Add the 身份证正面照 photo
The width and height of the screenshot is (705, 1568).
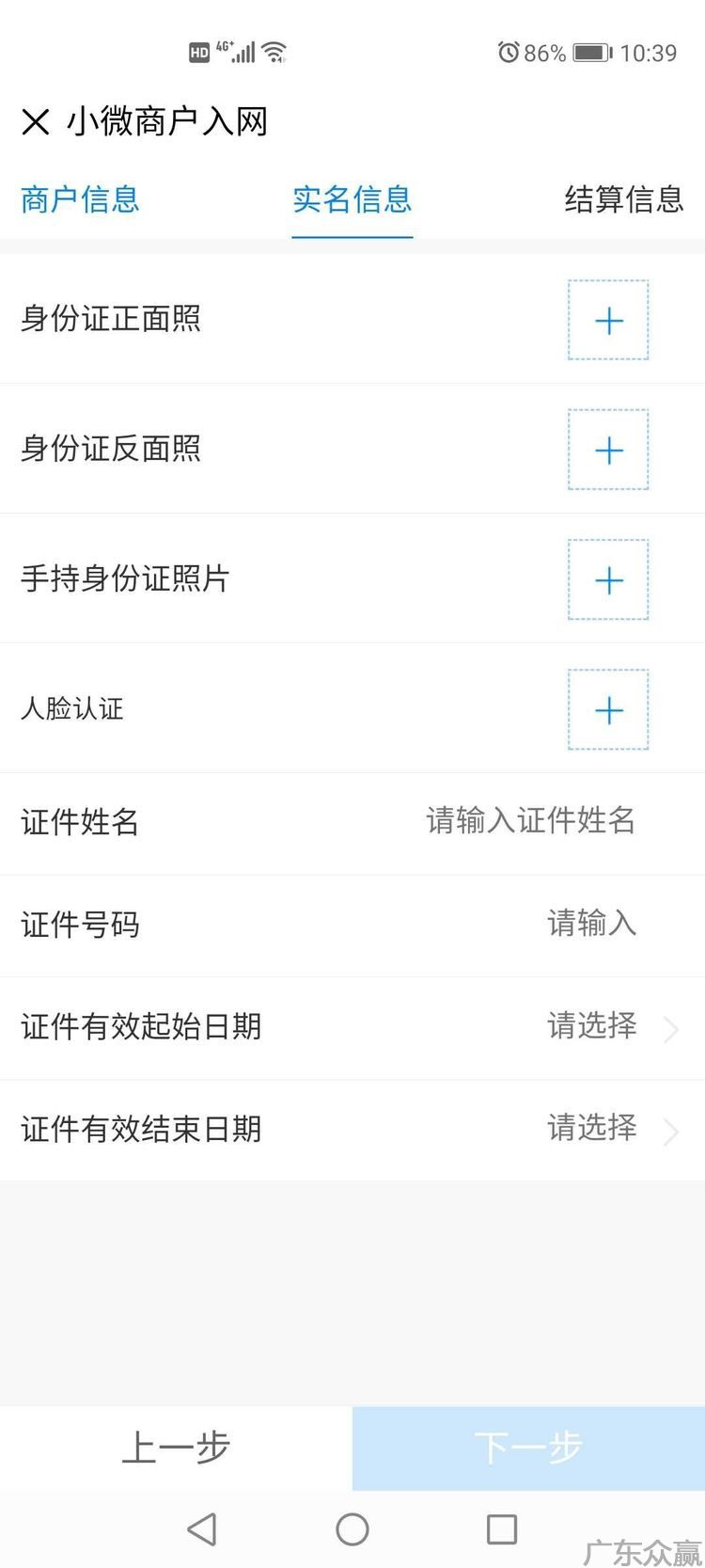[x=608, y=321]
